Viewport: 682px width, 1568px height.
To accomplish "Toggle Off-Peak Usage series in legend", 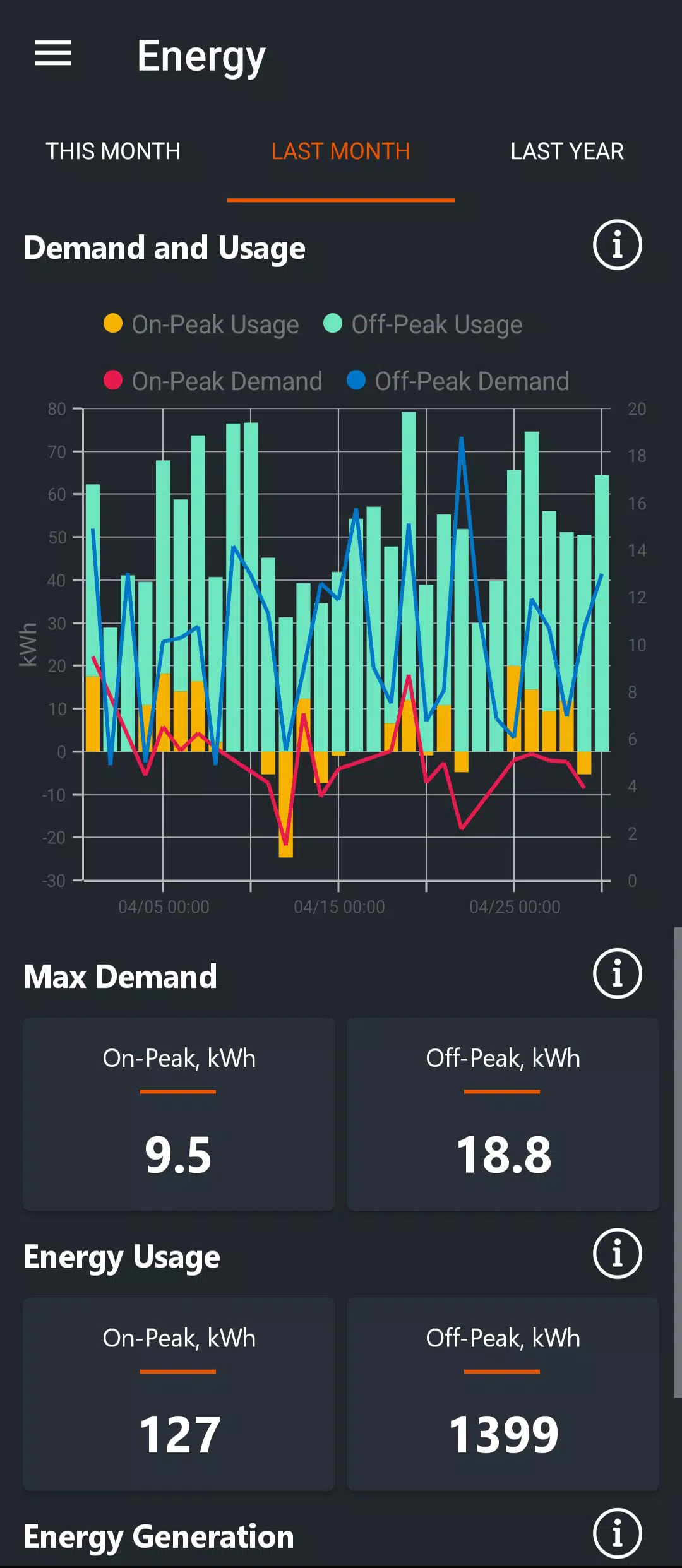I will click(423, 324).
